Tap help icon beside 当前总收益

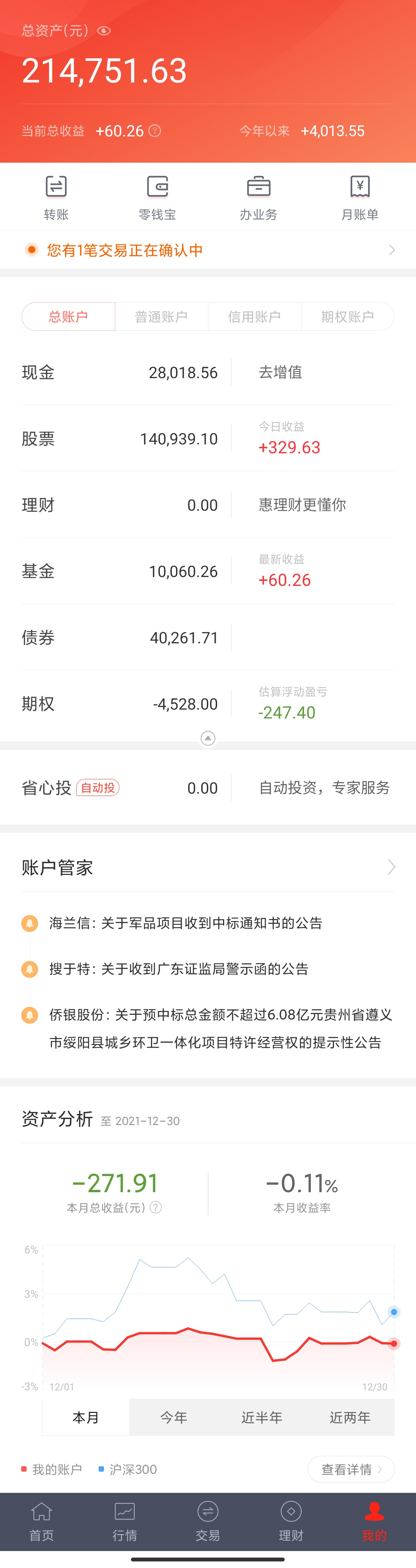point(155,131)
